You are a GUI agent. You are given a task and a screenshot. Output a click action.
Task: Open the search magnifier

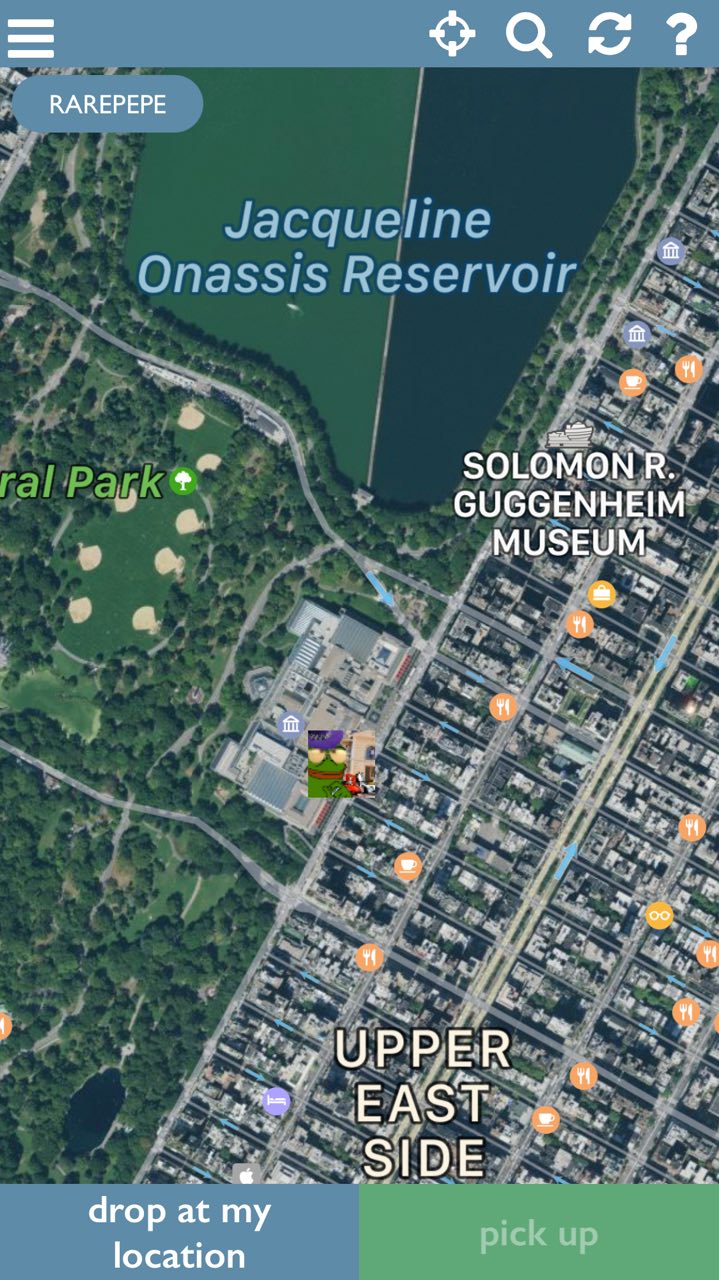(529, 35)
